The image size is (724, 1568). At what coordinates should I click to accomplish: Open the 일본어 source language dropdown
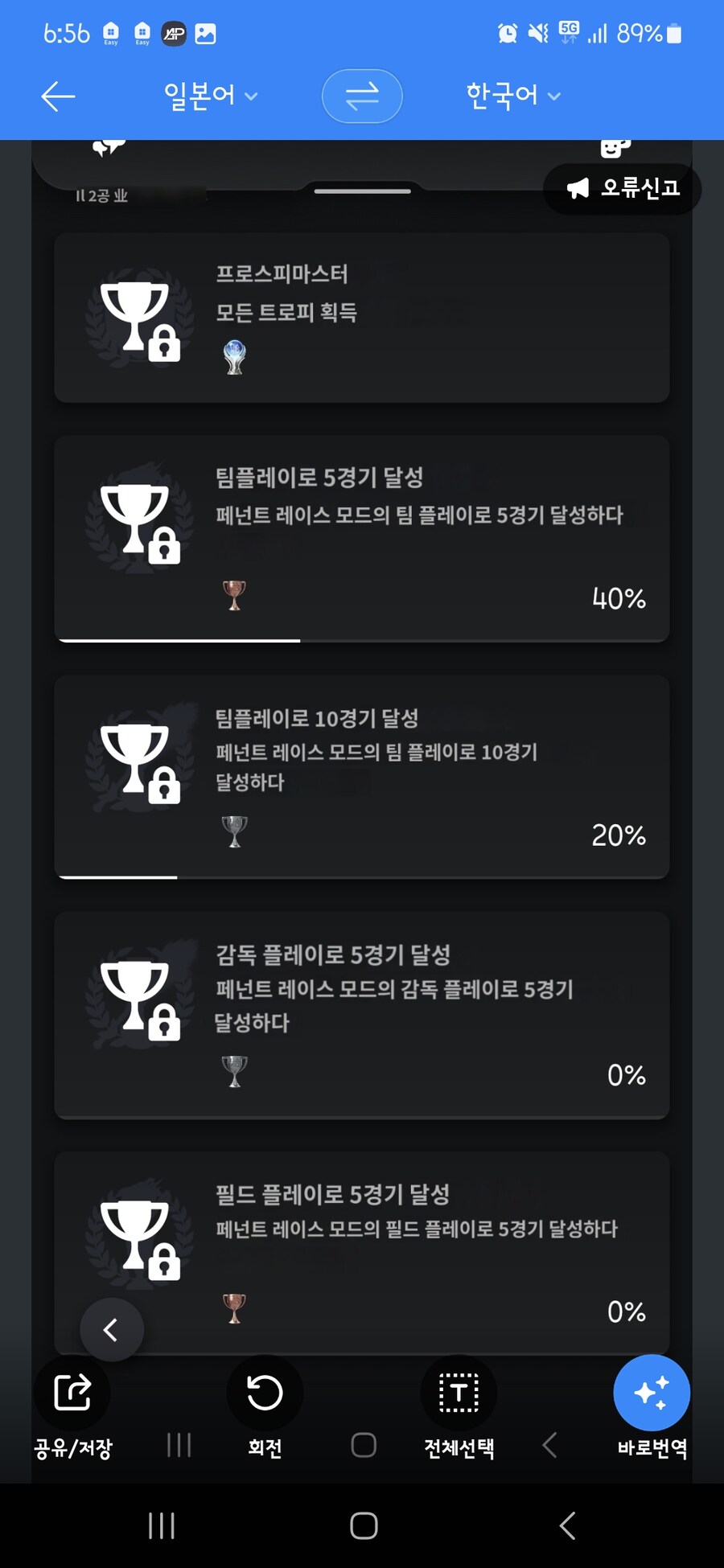point(208,95)
